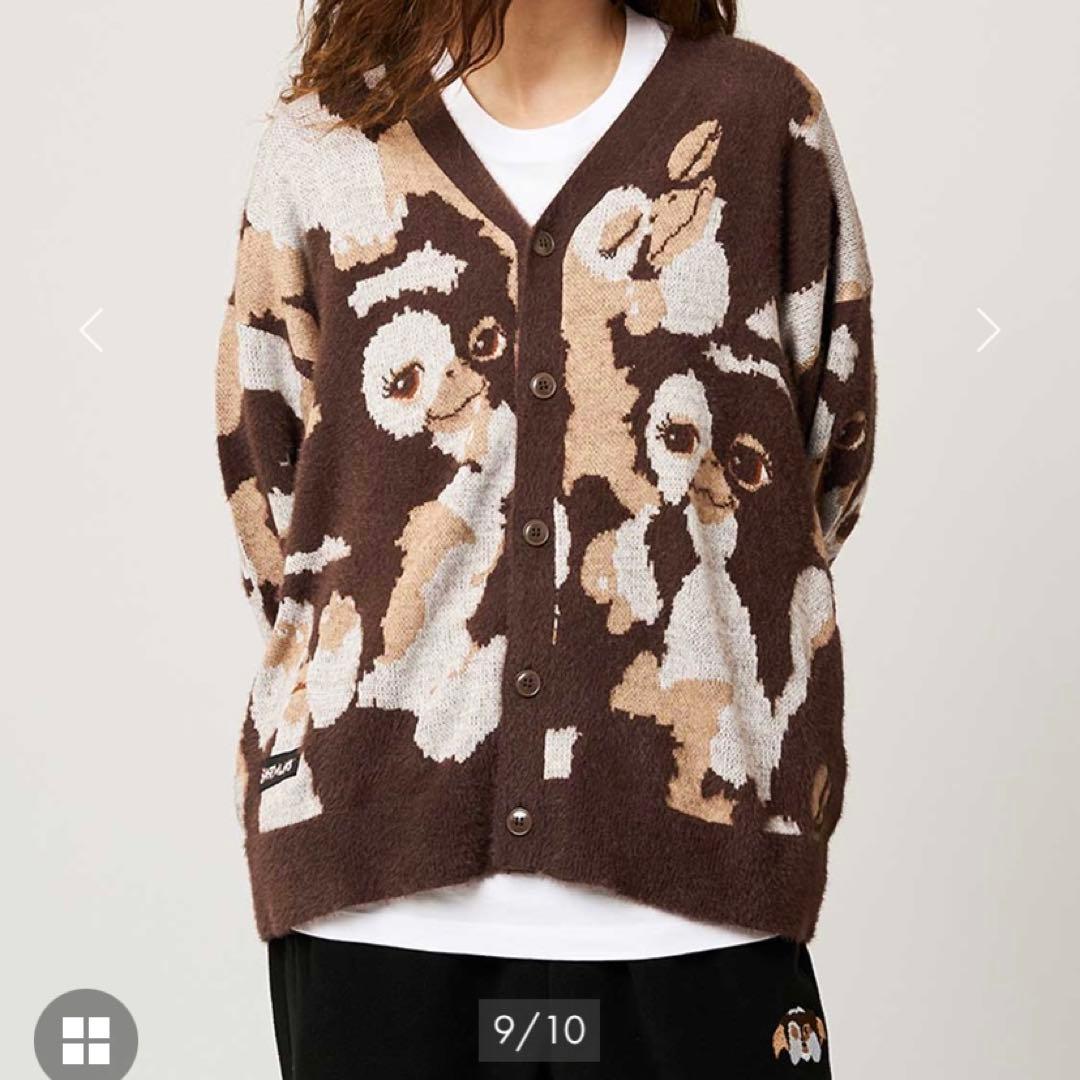Open the image grid view

[85, 1038]
